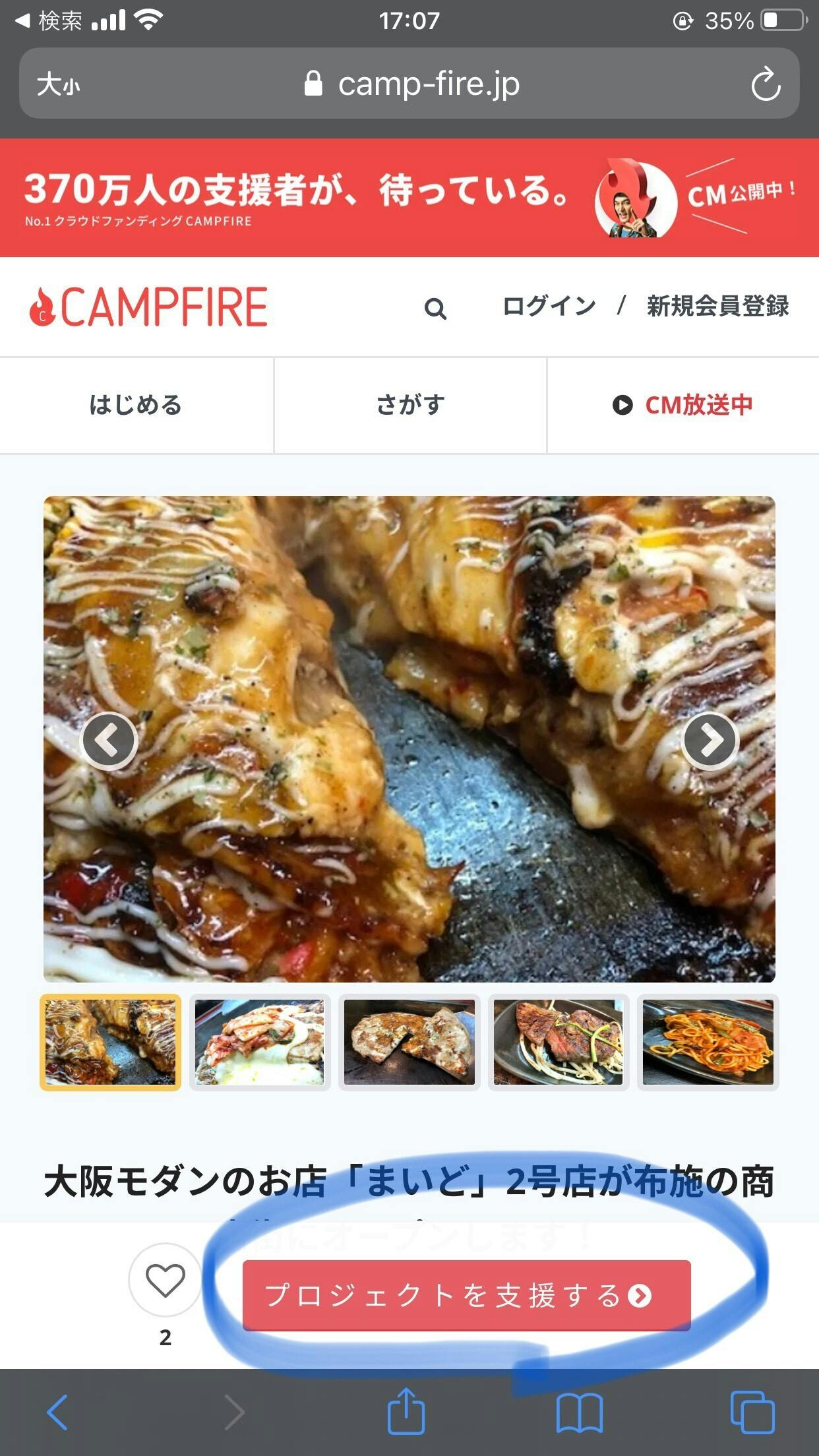The image size is (819, 1456).
Task: Tap the ログイン link
Action: coord(549,306)
